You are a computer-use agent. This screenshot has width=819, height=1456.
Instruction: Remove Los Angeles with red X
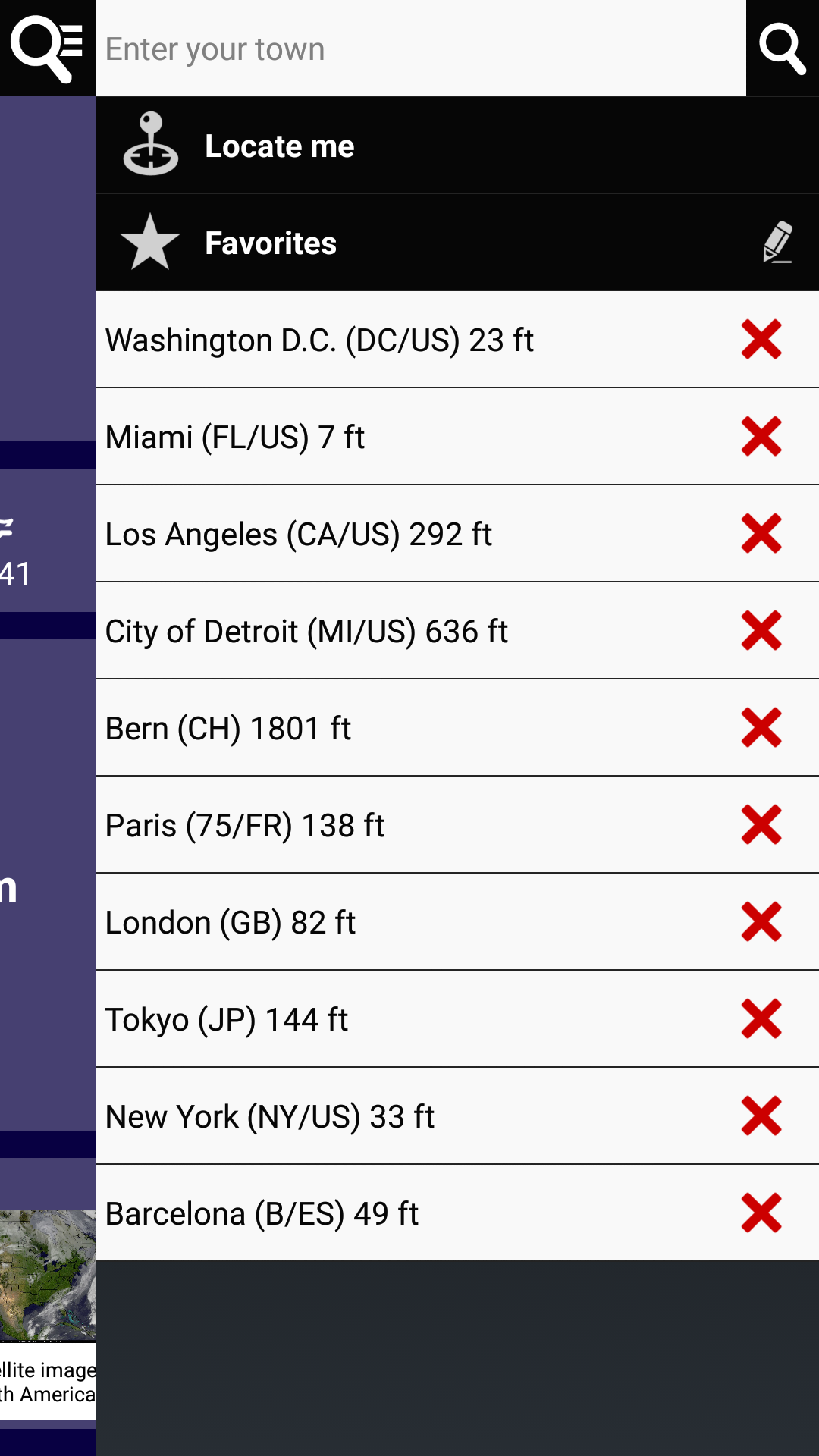point(761,534)
